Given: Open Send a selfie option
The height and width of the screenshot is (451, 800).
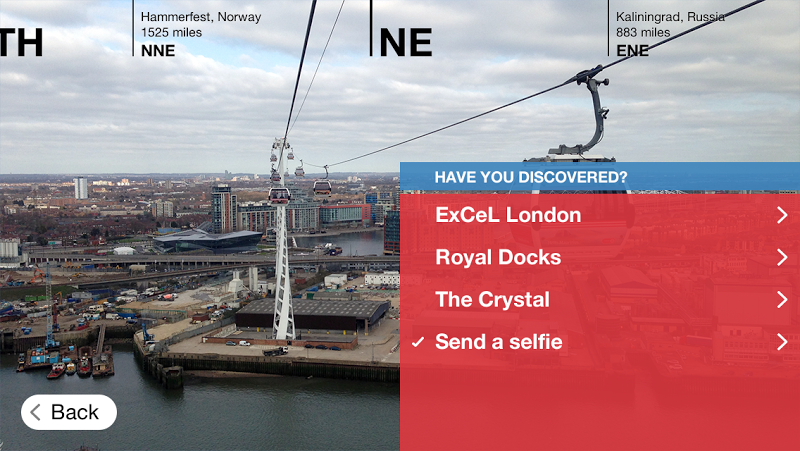Looking at the screenshot, I should click(598, 342).
